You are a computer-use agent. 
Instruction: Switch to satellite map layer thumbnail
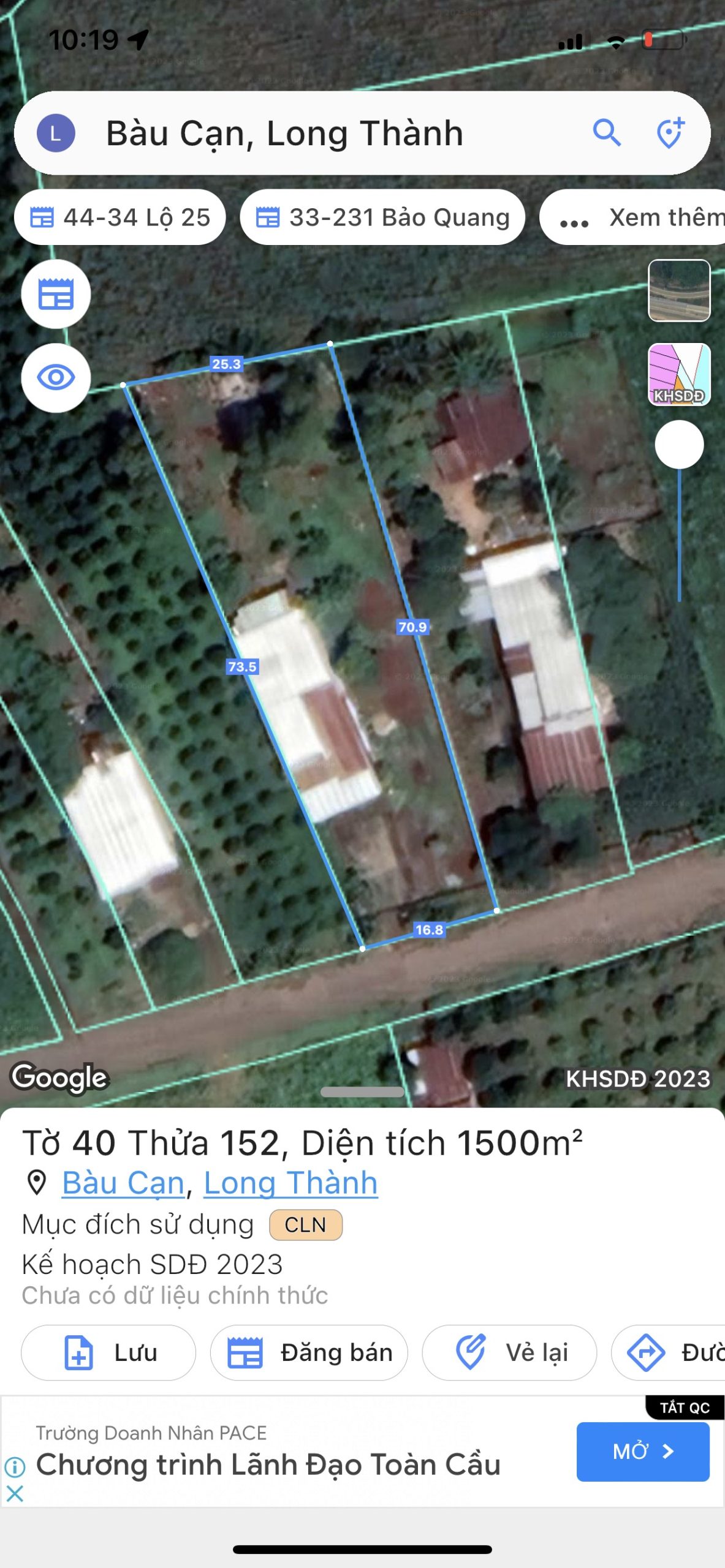tap(679, 290)
